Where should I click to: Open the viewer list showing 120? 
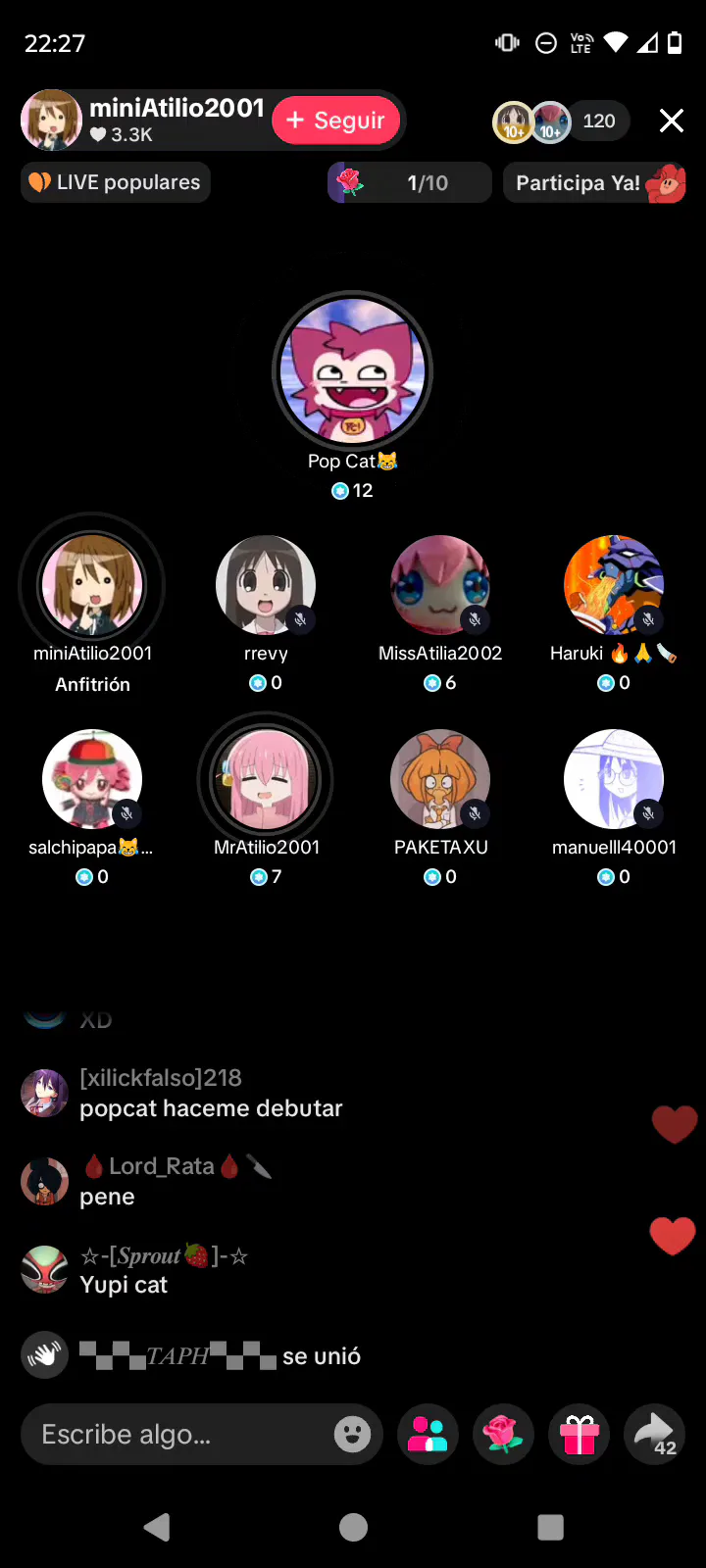(598, 121)
